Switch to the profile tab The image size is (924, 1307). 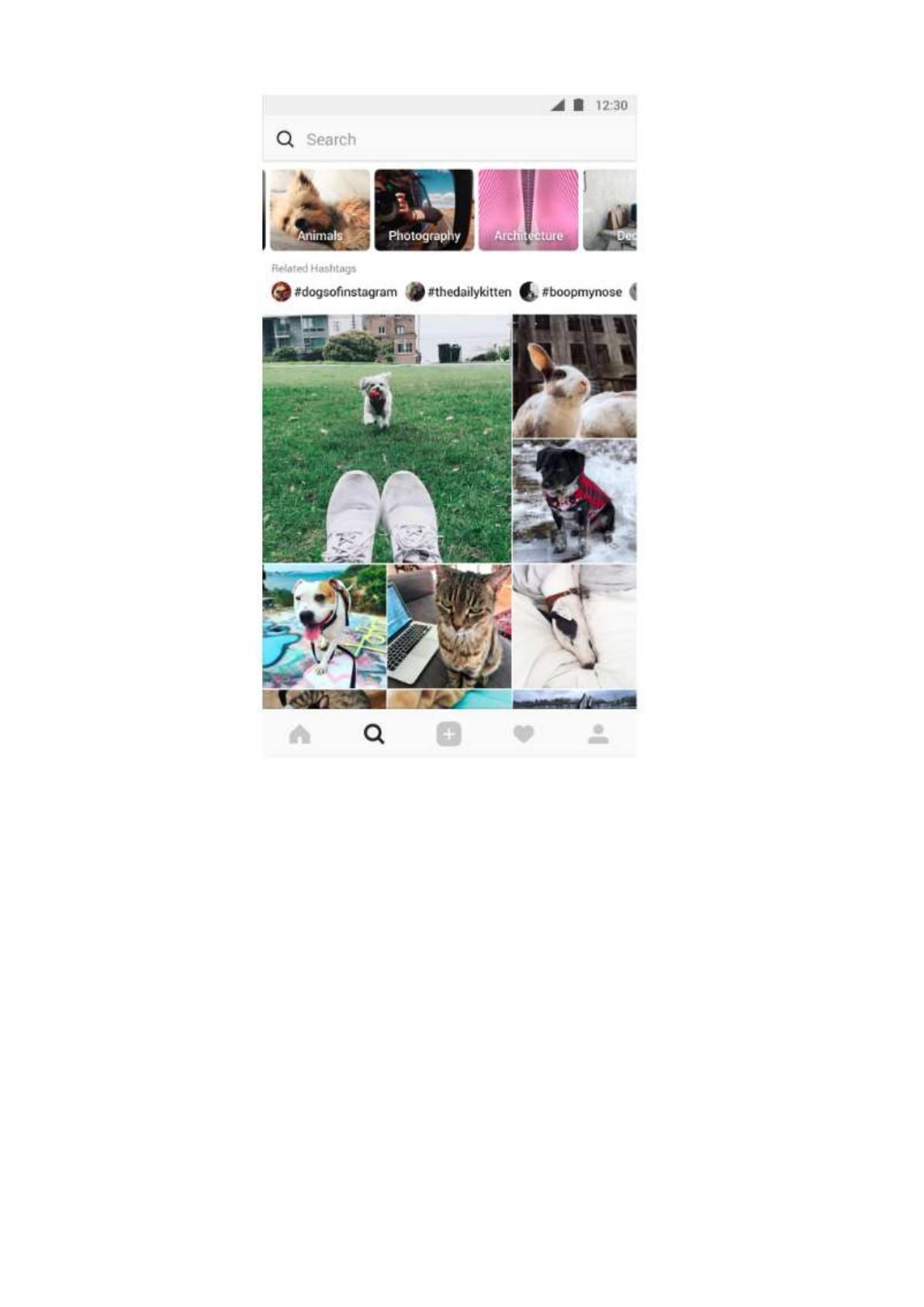click(x=598, y=734)
